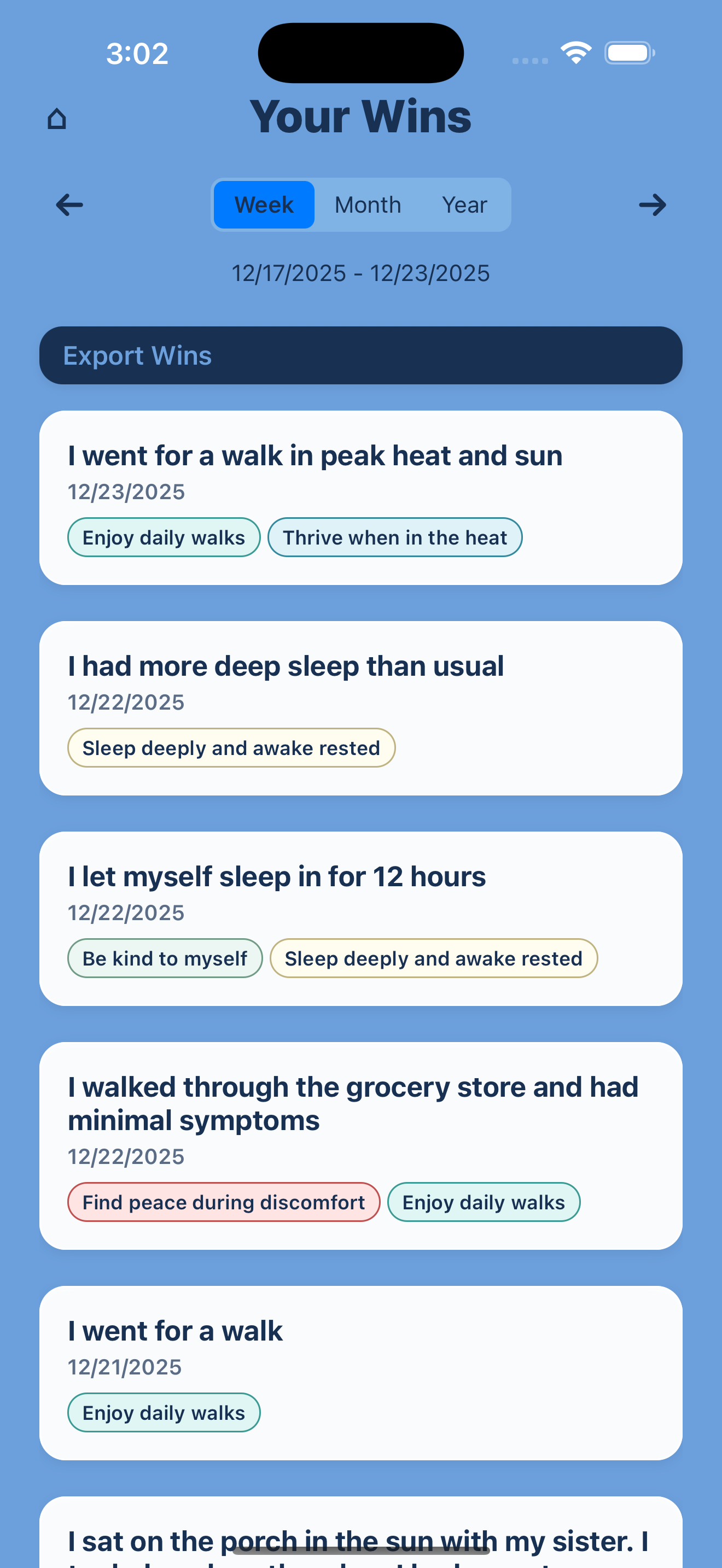Switch to the Year view
Viewport: 722px width, 1568px height.
(464, 204)
